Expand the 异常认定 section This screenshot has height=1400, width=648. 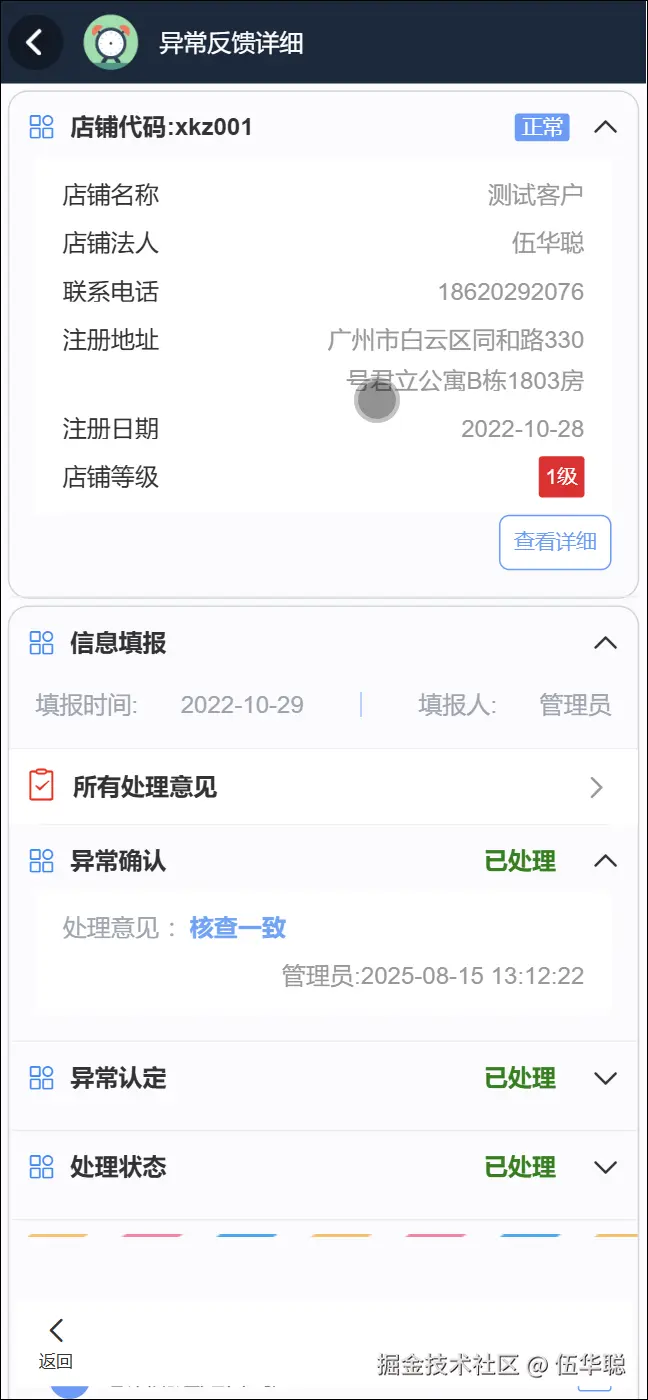[x=605, y=1078]
